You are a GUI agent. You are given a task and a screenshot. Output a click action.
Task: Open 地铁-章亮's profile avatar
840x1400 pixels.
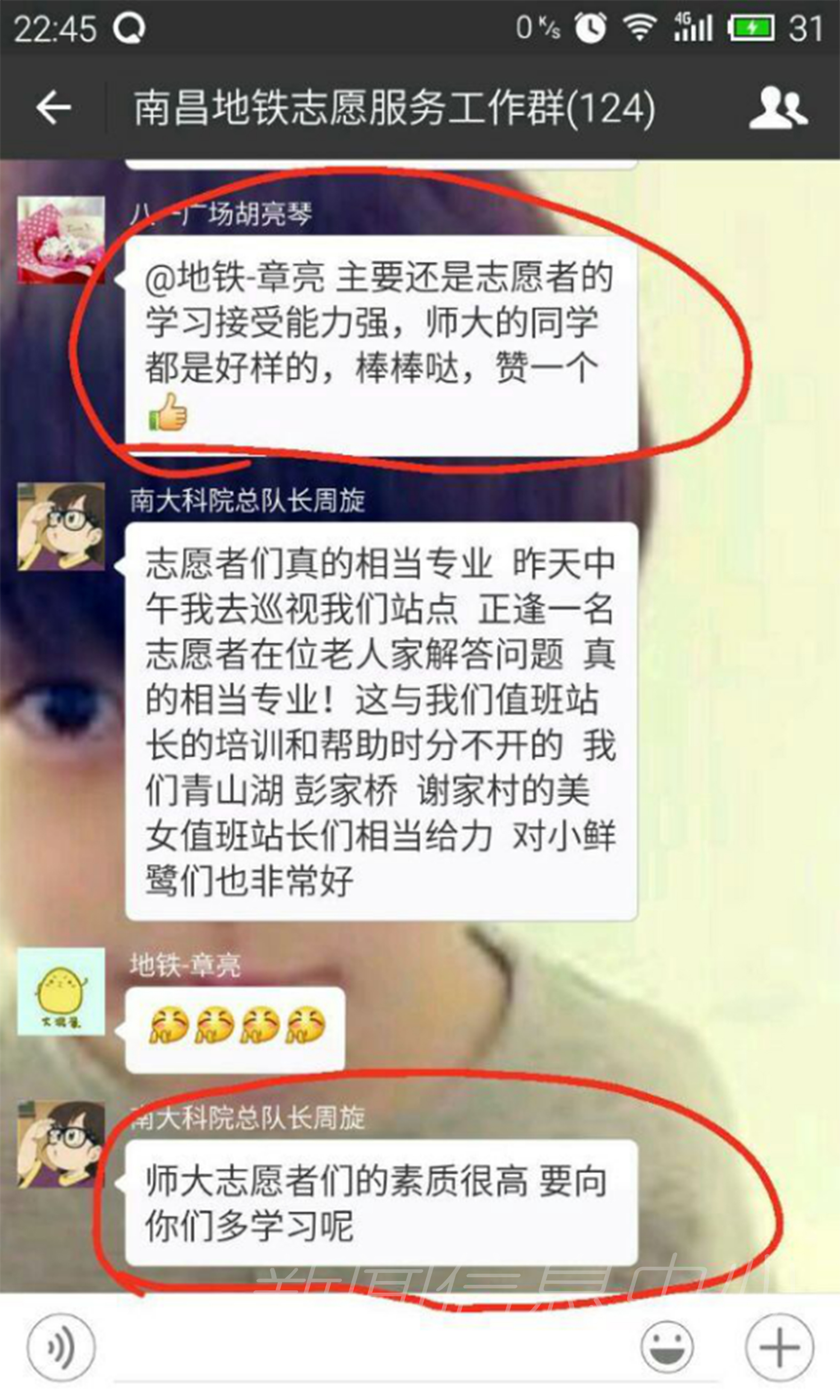click(61, 991)
